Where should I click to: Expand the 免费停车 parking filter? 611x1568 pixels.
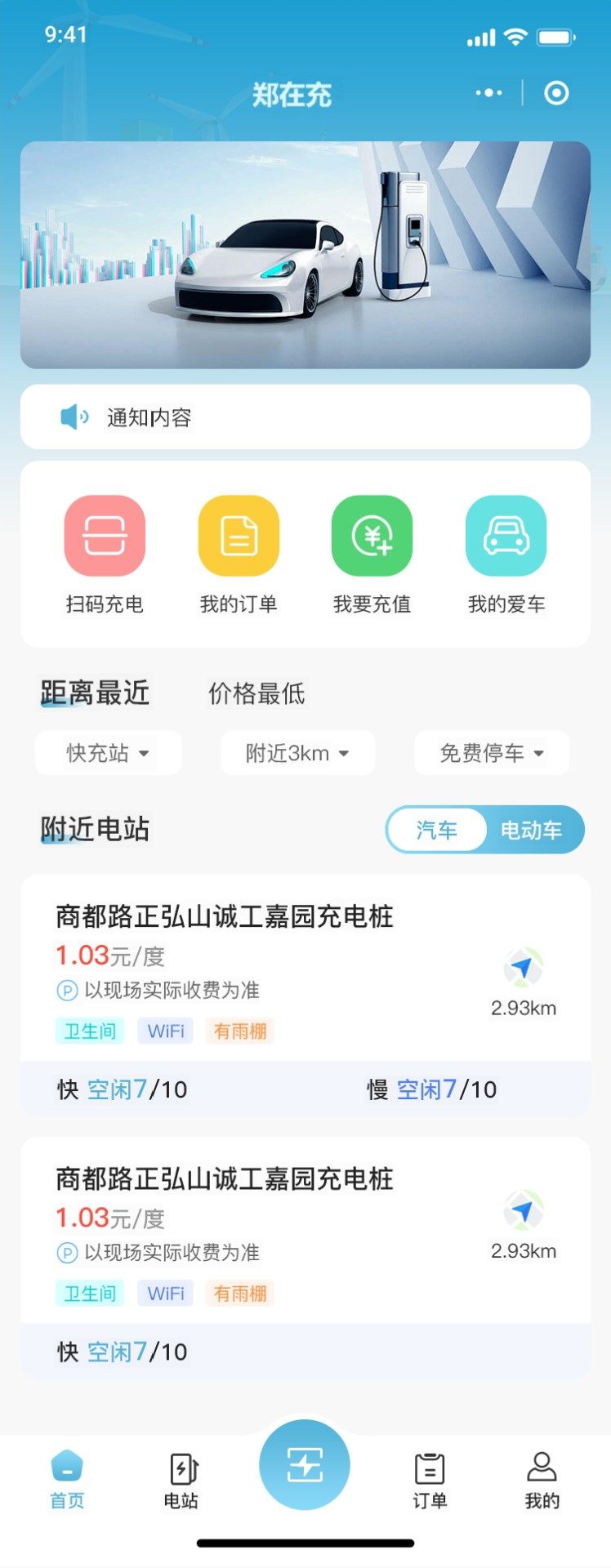click(492, 753)
